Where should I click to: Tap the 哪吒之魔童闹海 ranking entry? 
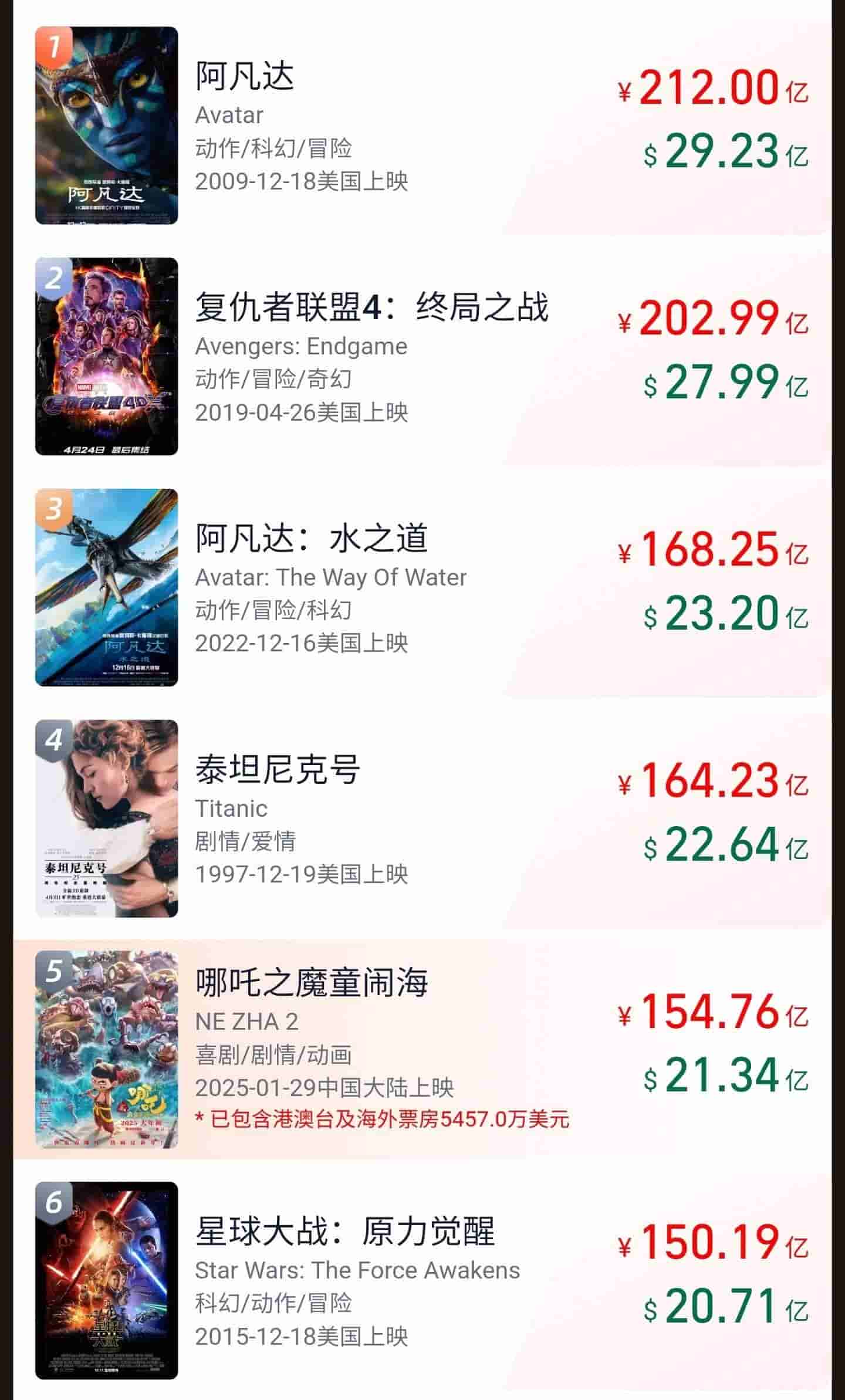pyautogui.click(x=311, y=983)
